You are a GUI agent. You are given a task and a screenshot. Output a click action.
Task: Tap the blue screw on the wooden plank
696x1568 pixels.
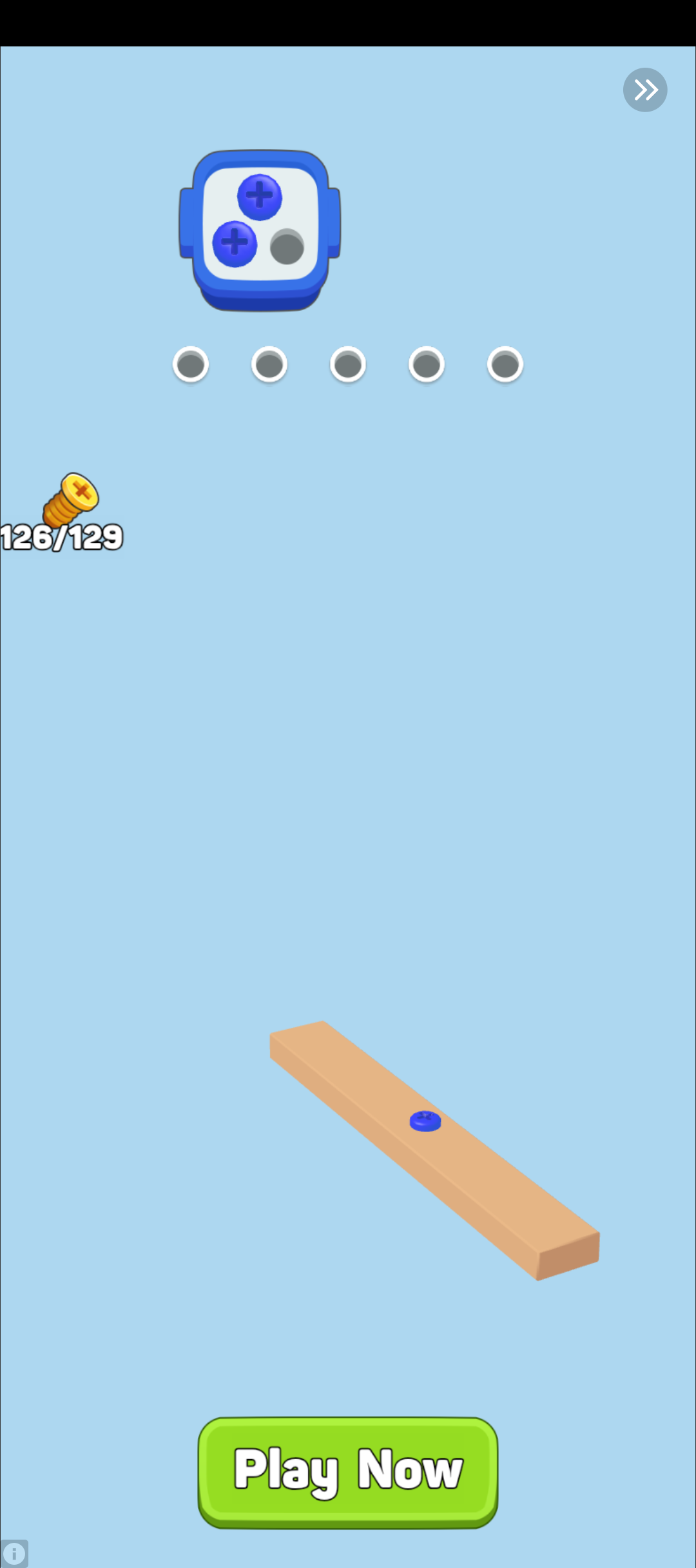pyautogui.click(x=425, y=1121)
